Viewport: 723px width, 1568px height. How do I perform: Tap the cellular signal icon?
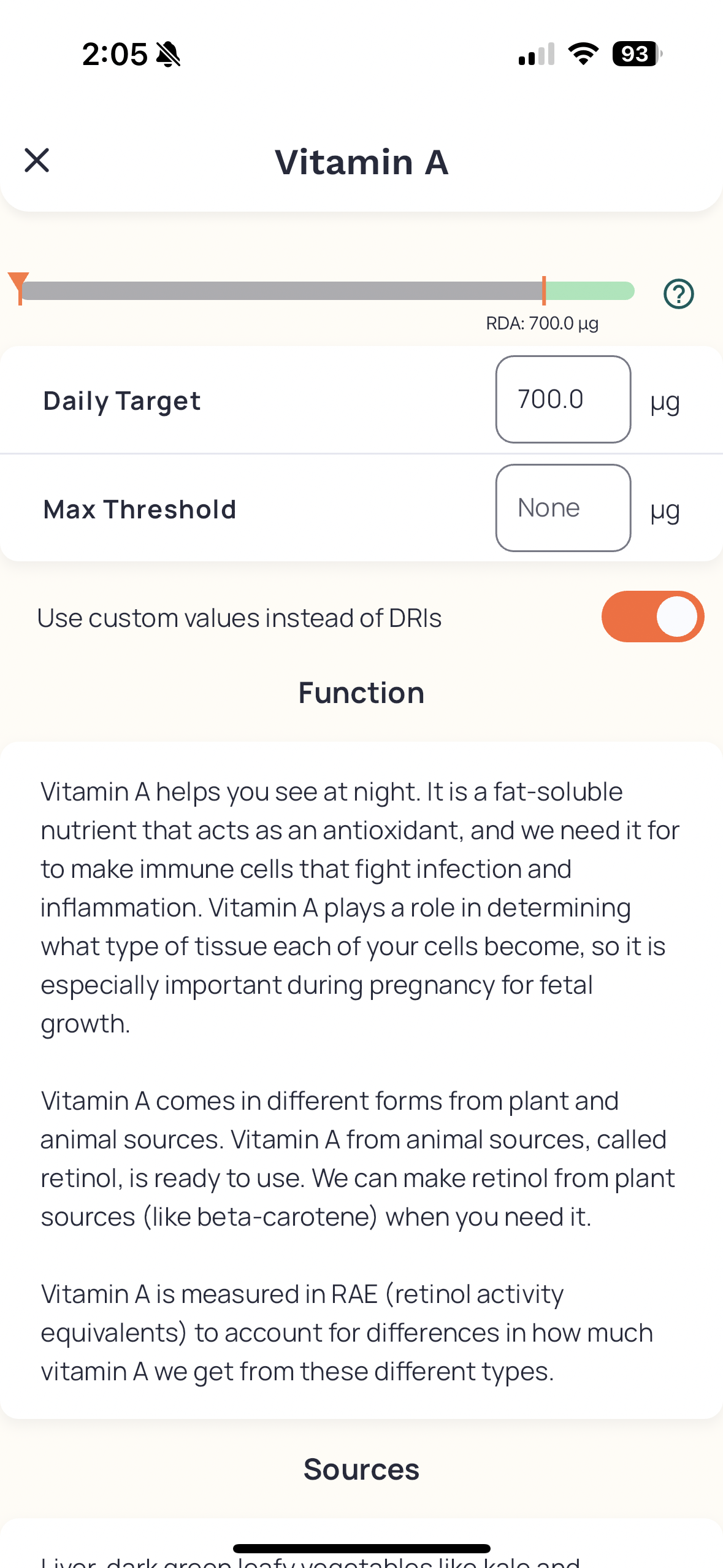[x=534, y=55]
